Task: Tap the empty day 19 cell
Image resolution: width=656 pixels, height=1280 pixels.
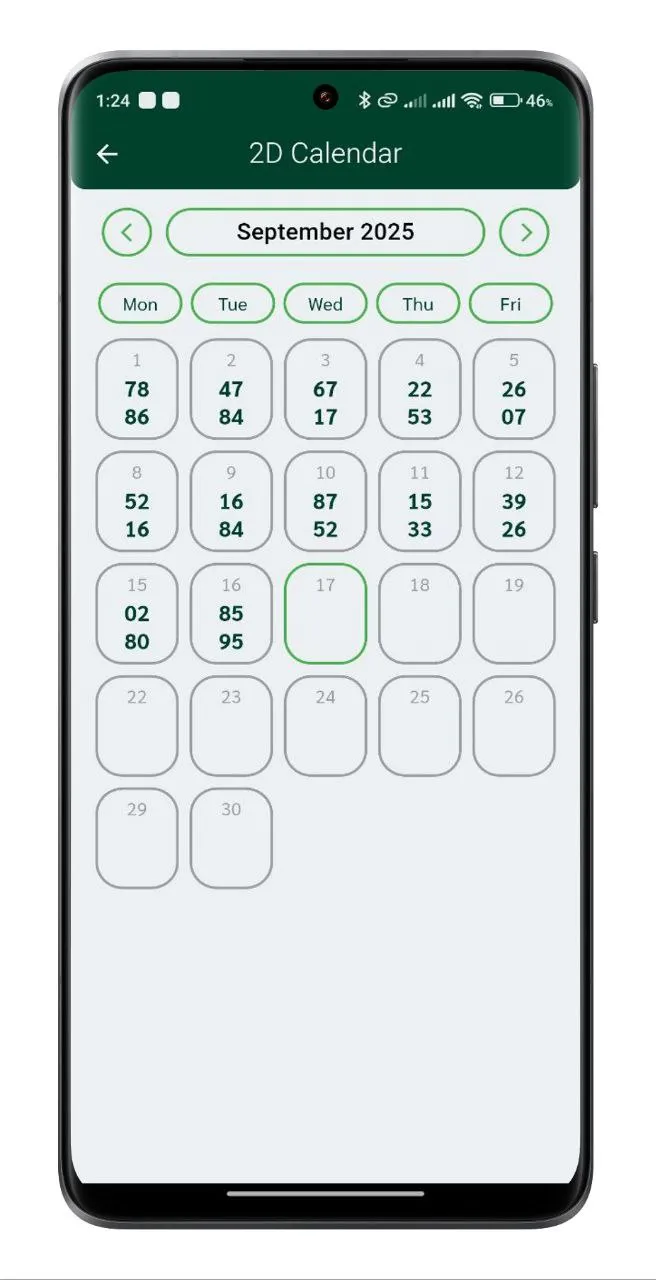Action: click(x=513, y=613)
